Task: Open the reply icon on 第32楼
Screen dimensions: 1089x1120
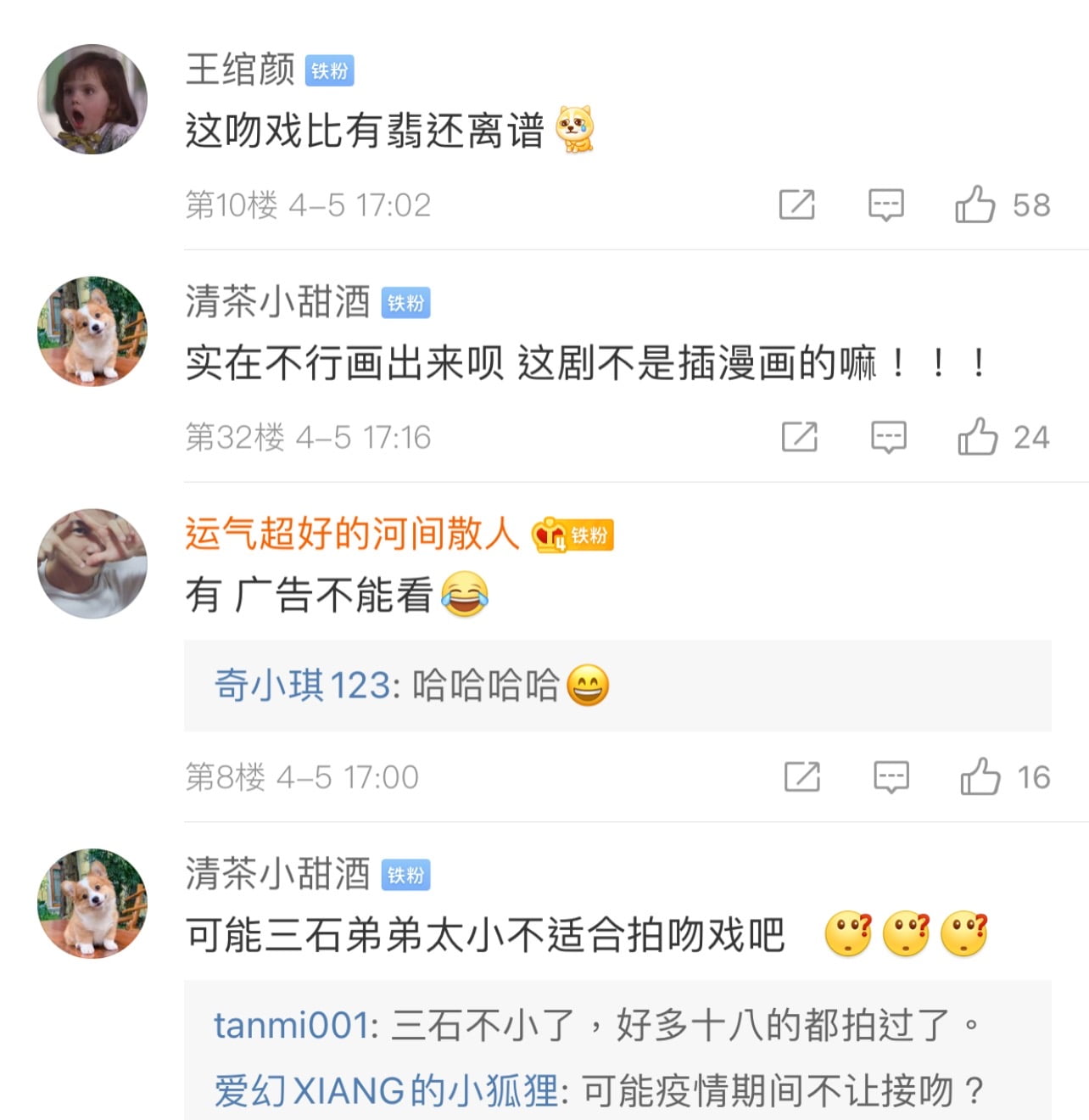Action: [888, 437]
